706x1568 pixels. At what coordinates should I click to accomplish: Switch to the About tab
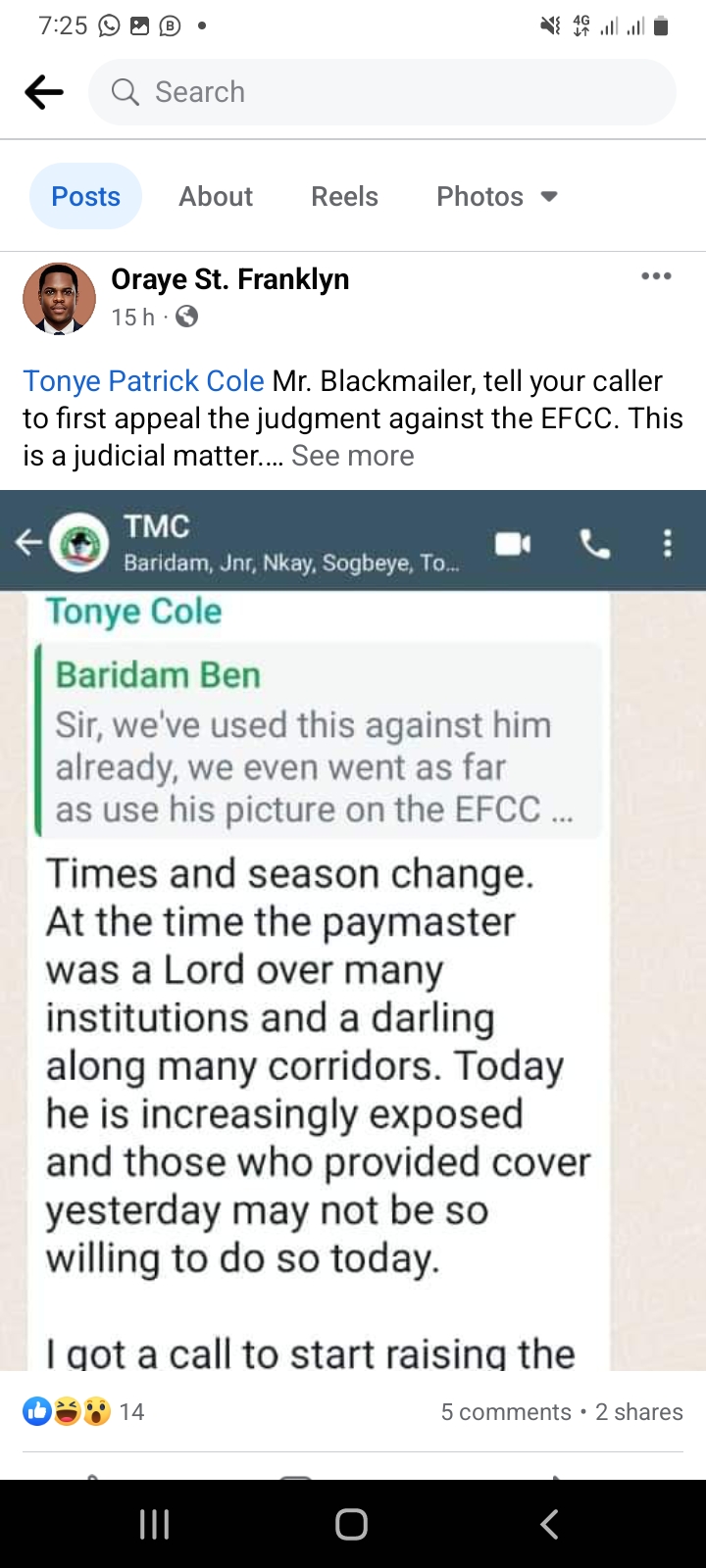[216, 196]
